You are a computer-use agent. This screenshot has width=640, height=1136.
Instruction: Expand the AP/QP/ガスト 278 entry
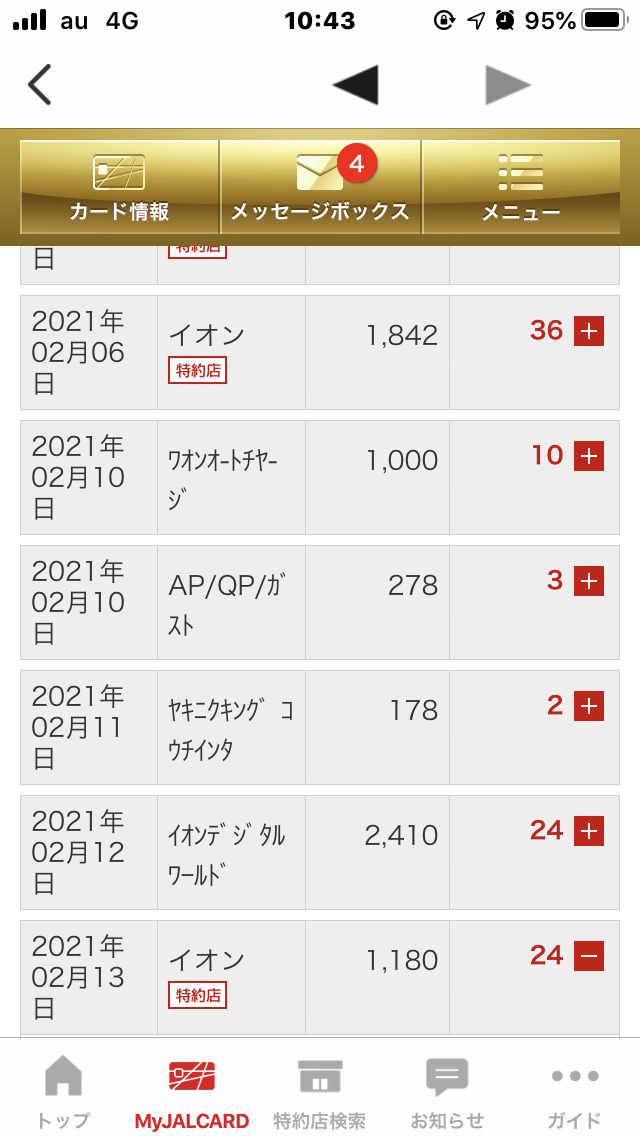pos(589,581)
